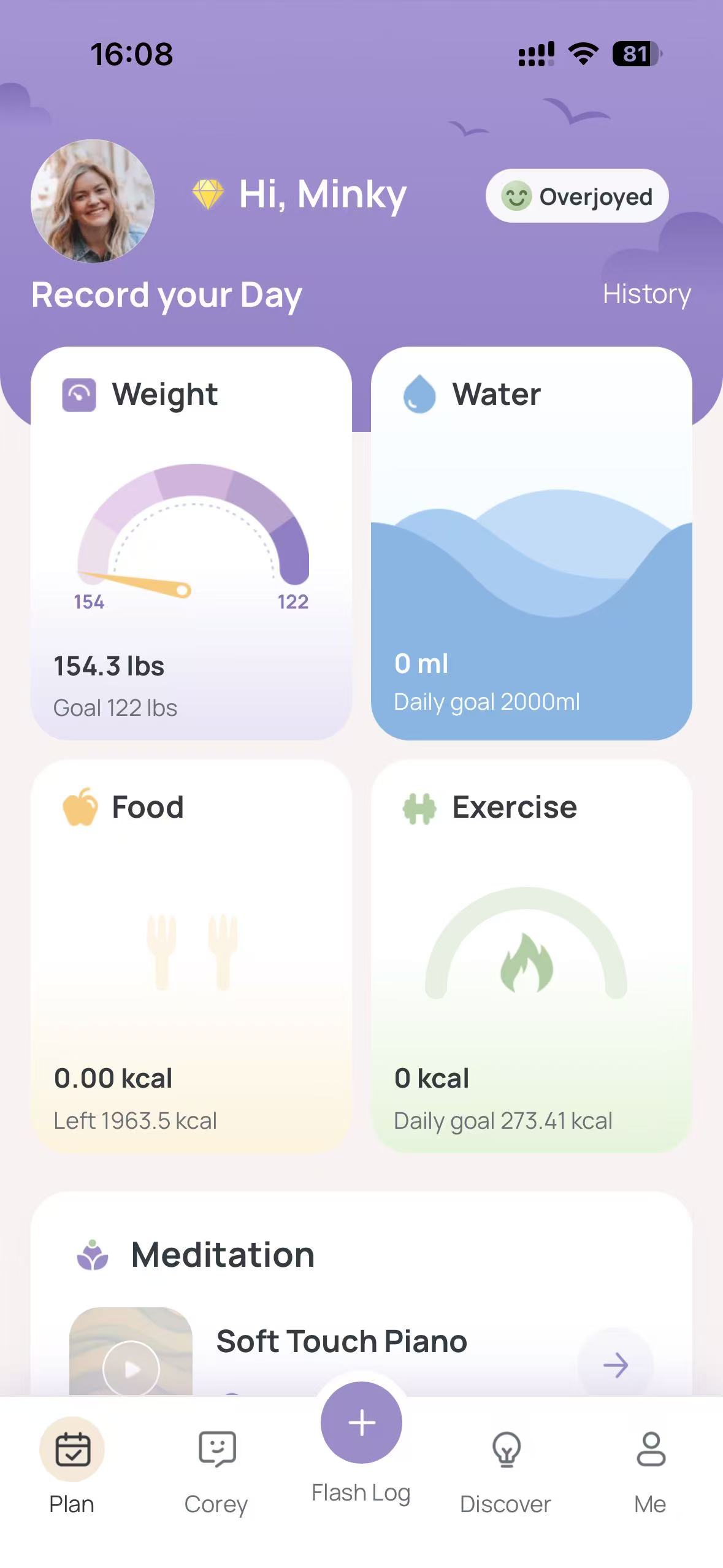Open the Me tab

tap(650, 1467)
